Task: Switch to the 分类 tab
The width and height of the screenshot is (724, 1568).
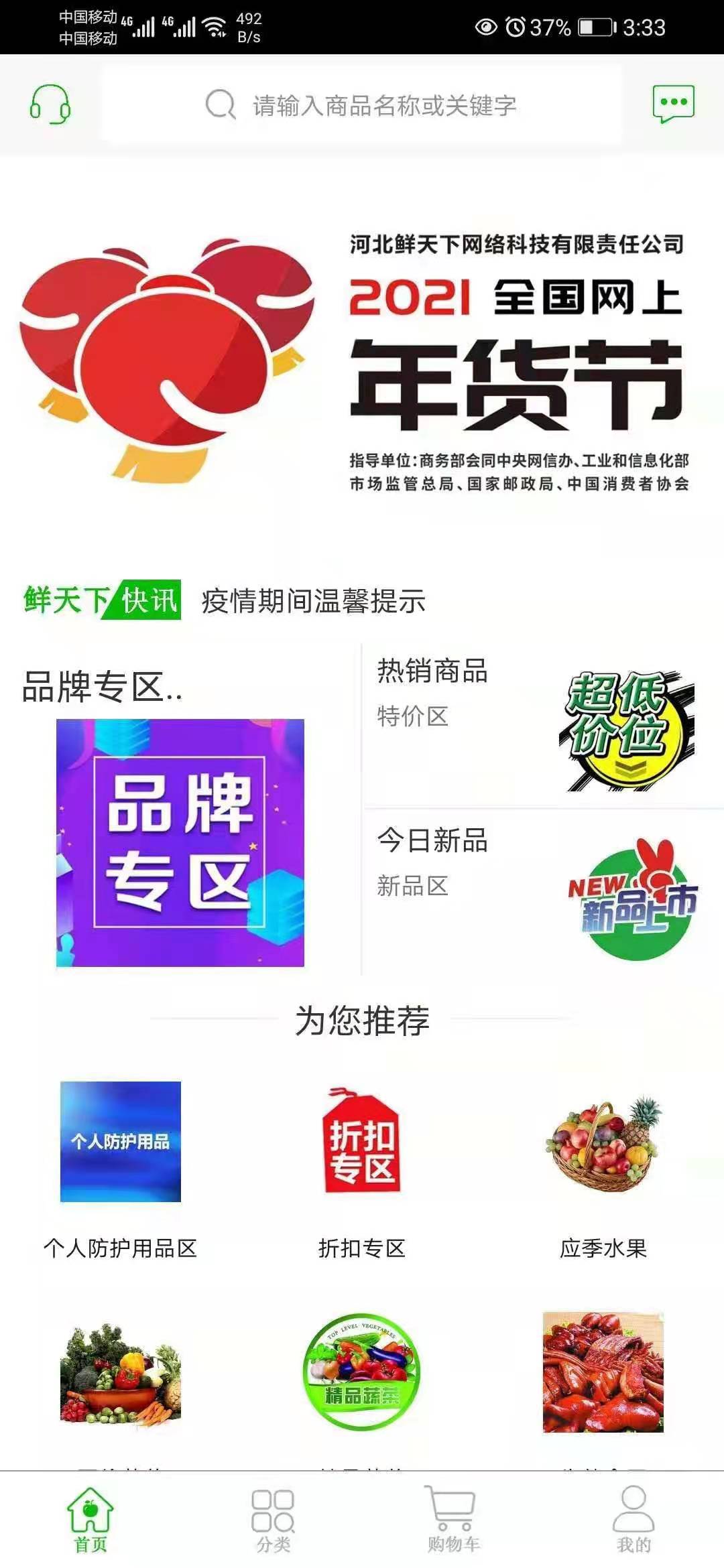Action: [x=273, y=1520]
